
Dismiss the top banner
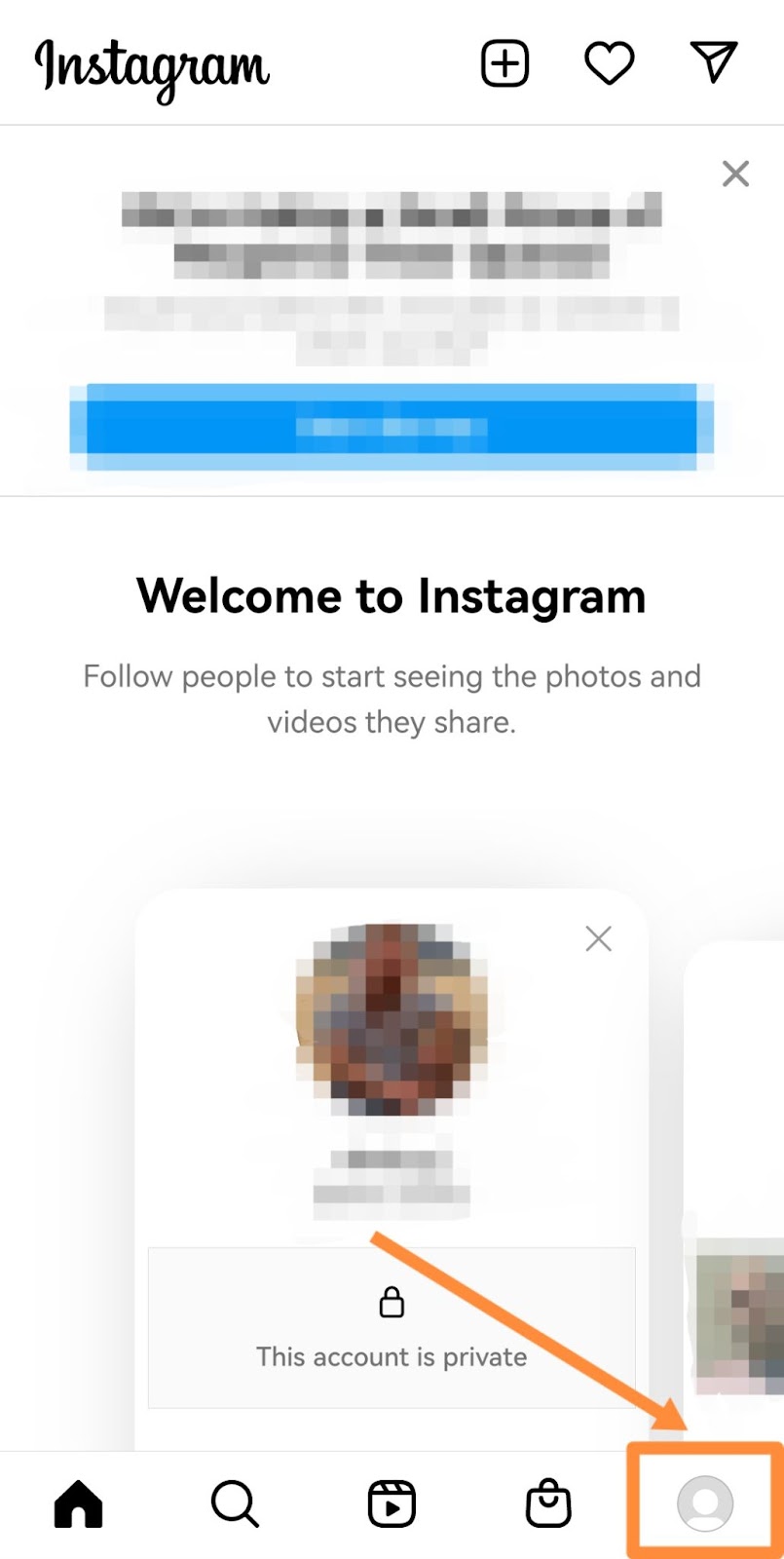pyautogui.click(x=735, y=173)
